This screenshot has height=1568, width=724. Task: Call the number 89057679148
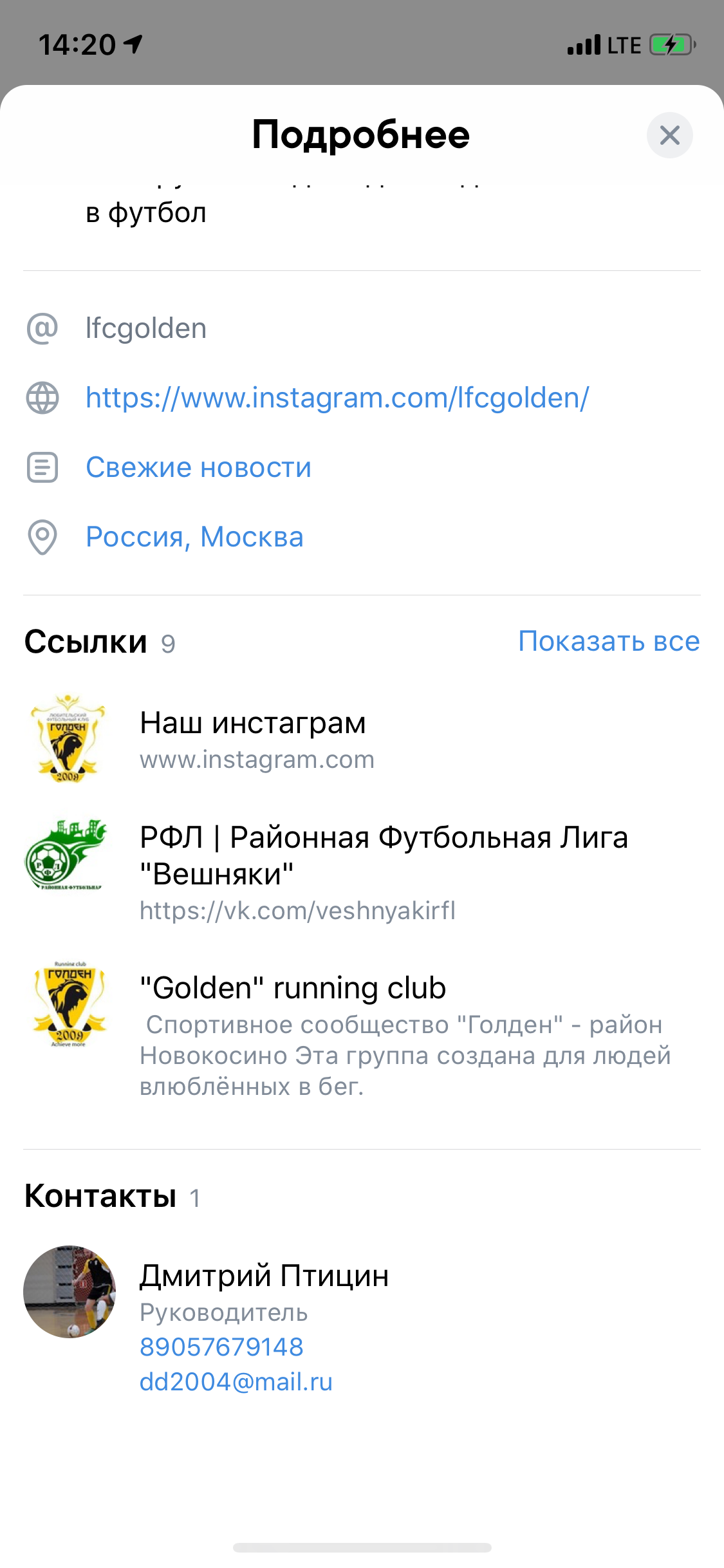tap(221, 1347)
